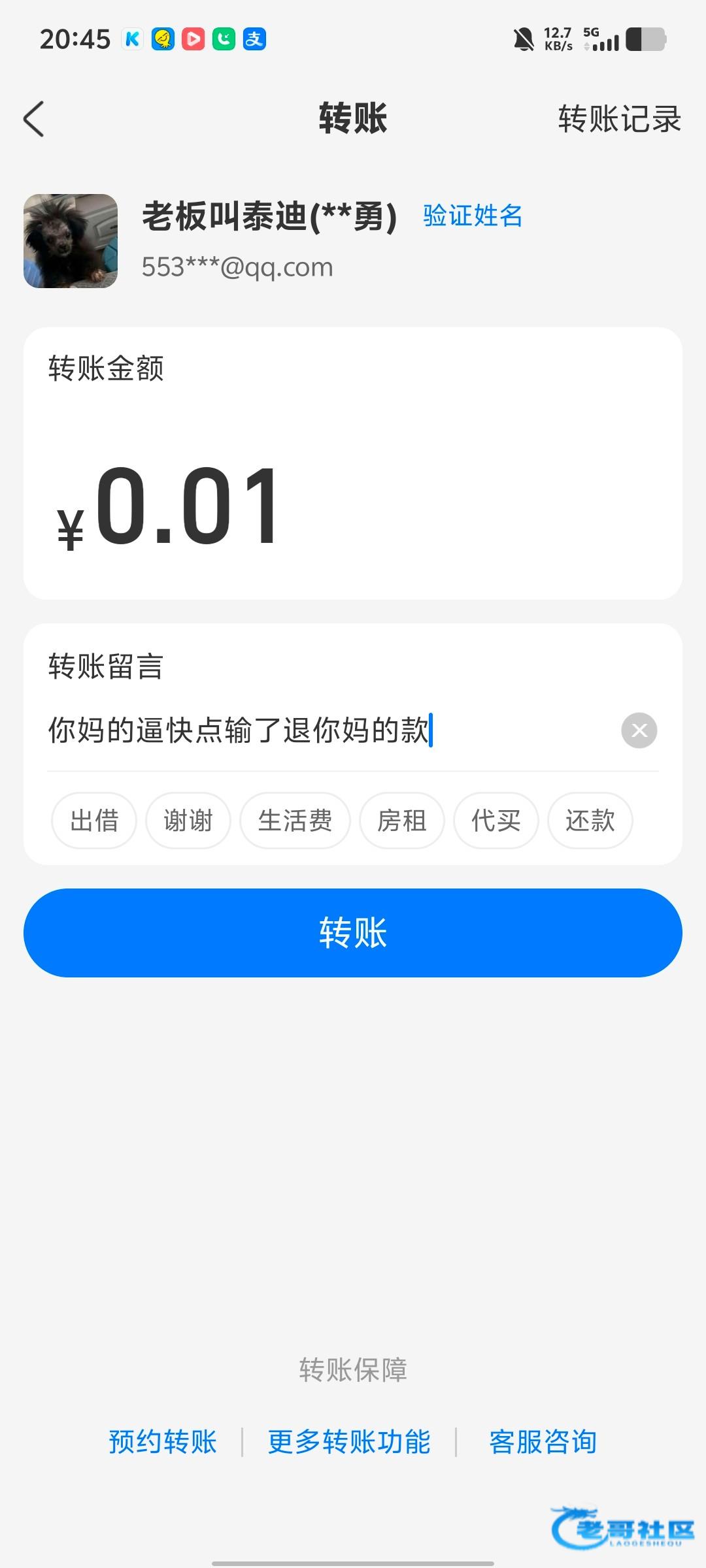Contact 客服咨询 customer service
The image size is (706, 1568).
pyautogui.click(x=543, y=1442)
